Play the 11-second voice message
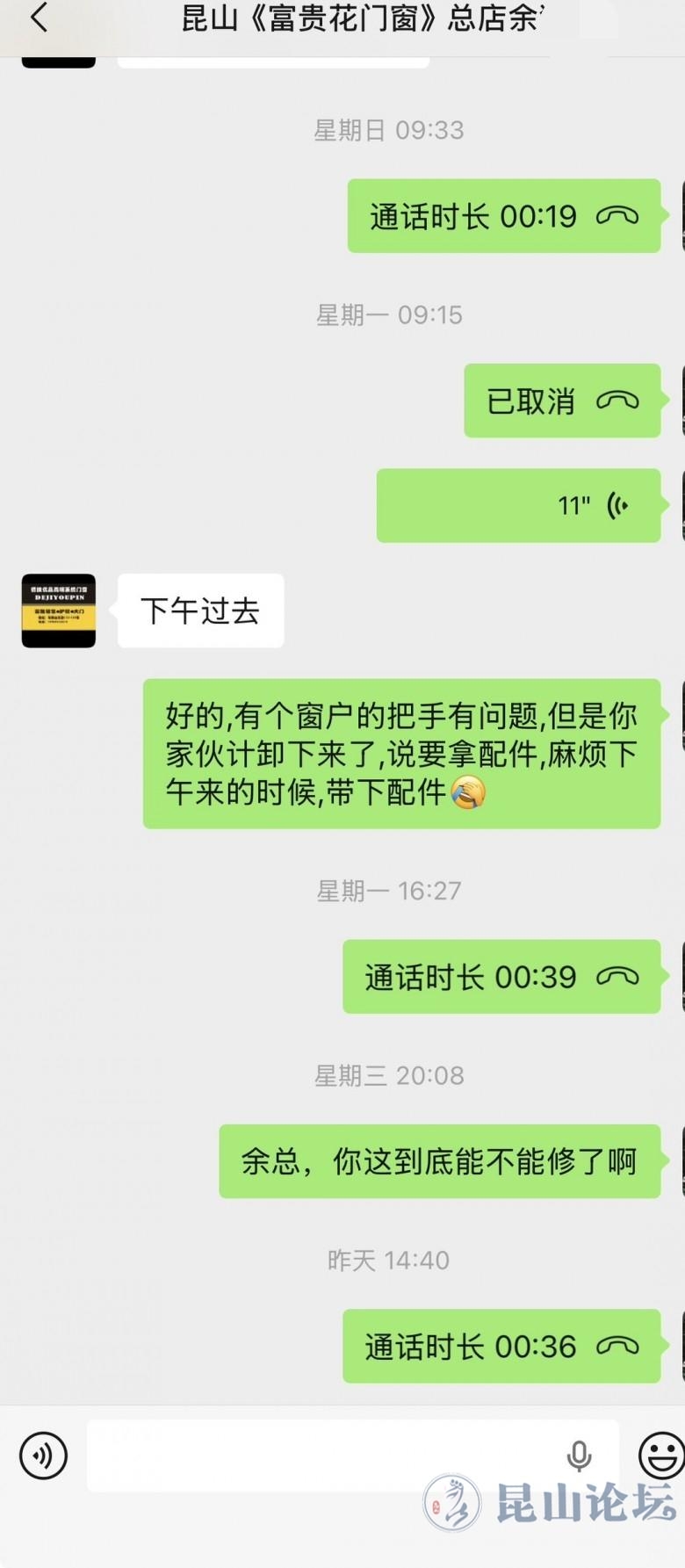This screenshot has width=685, height=1568. pos(518,506)
